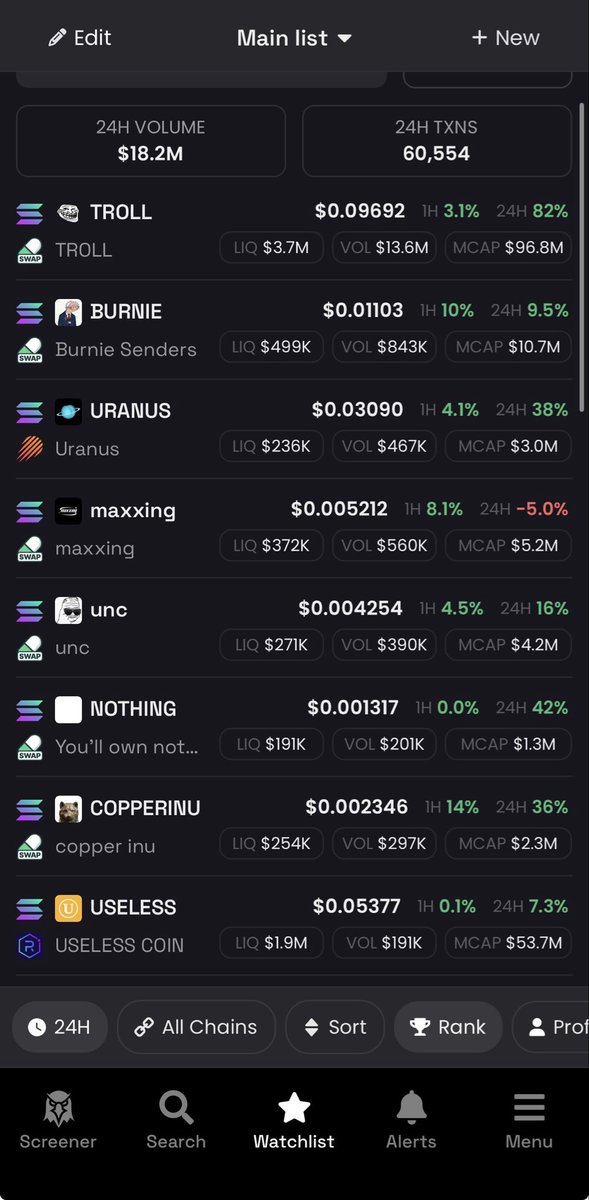Open the COPPERINU token row
The image size is (589, 1200).
[294, 826]
